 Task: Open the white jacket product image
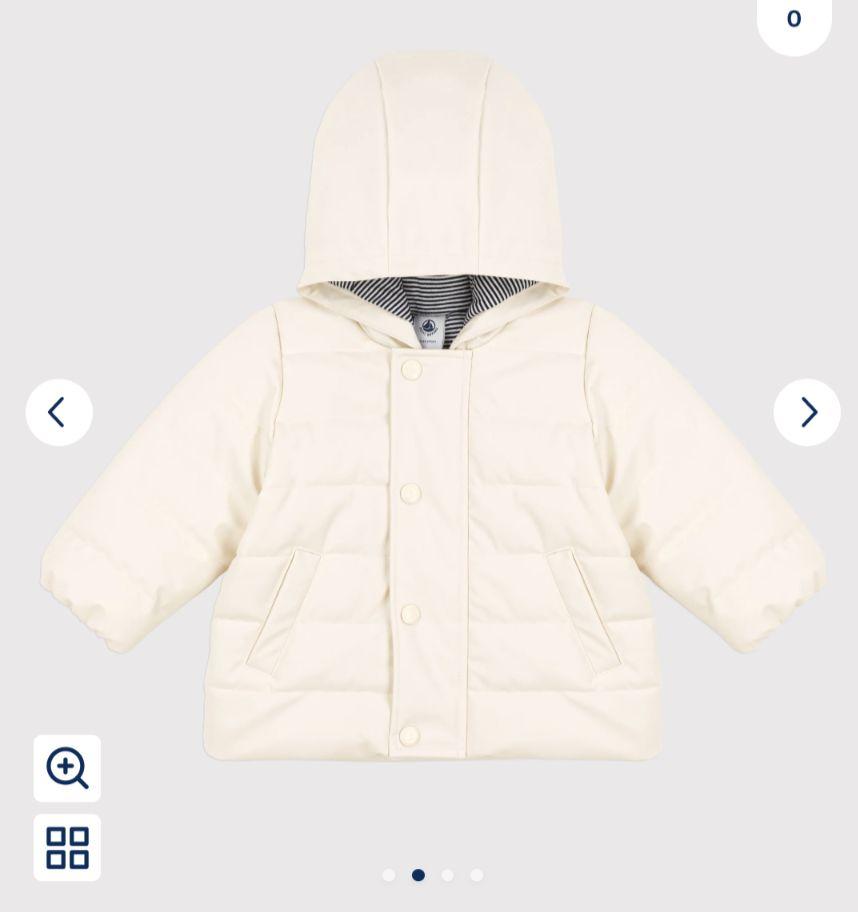pyautogui.click(x=430, y=450)
